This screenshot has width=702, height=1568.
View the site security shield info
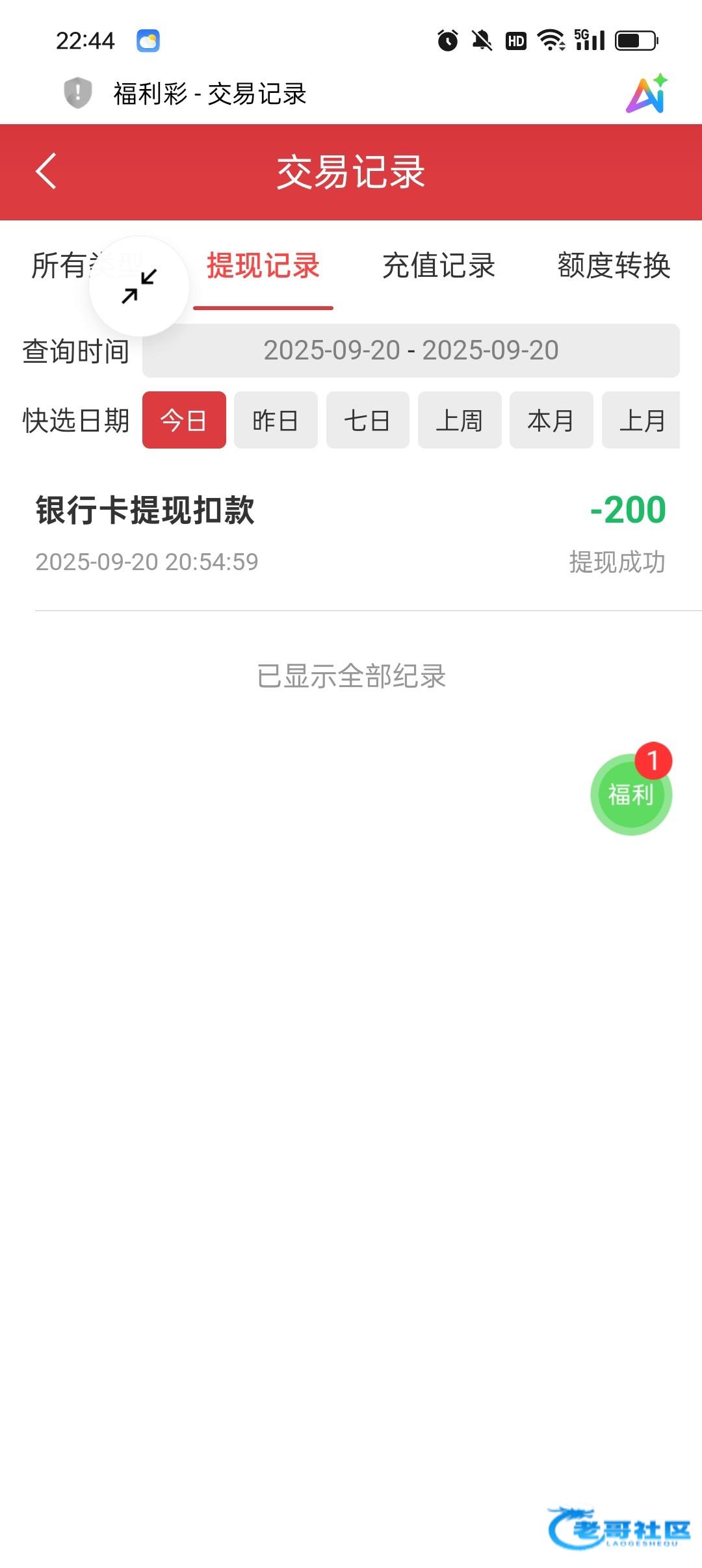click(x=77, y=93)
